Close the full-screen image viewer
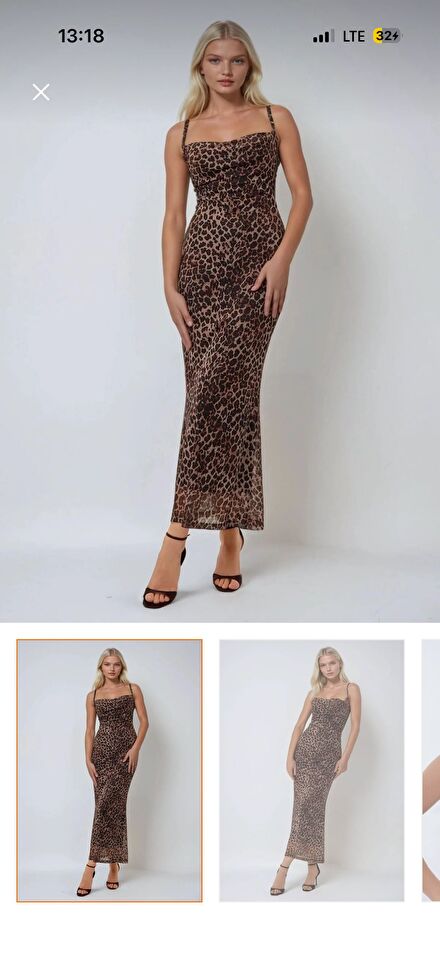Screen dimensions: 440x956 (41, 92)
